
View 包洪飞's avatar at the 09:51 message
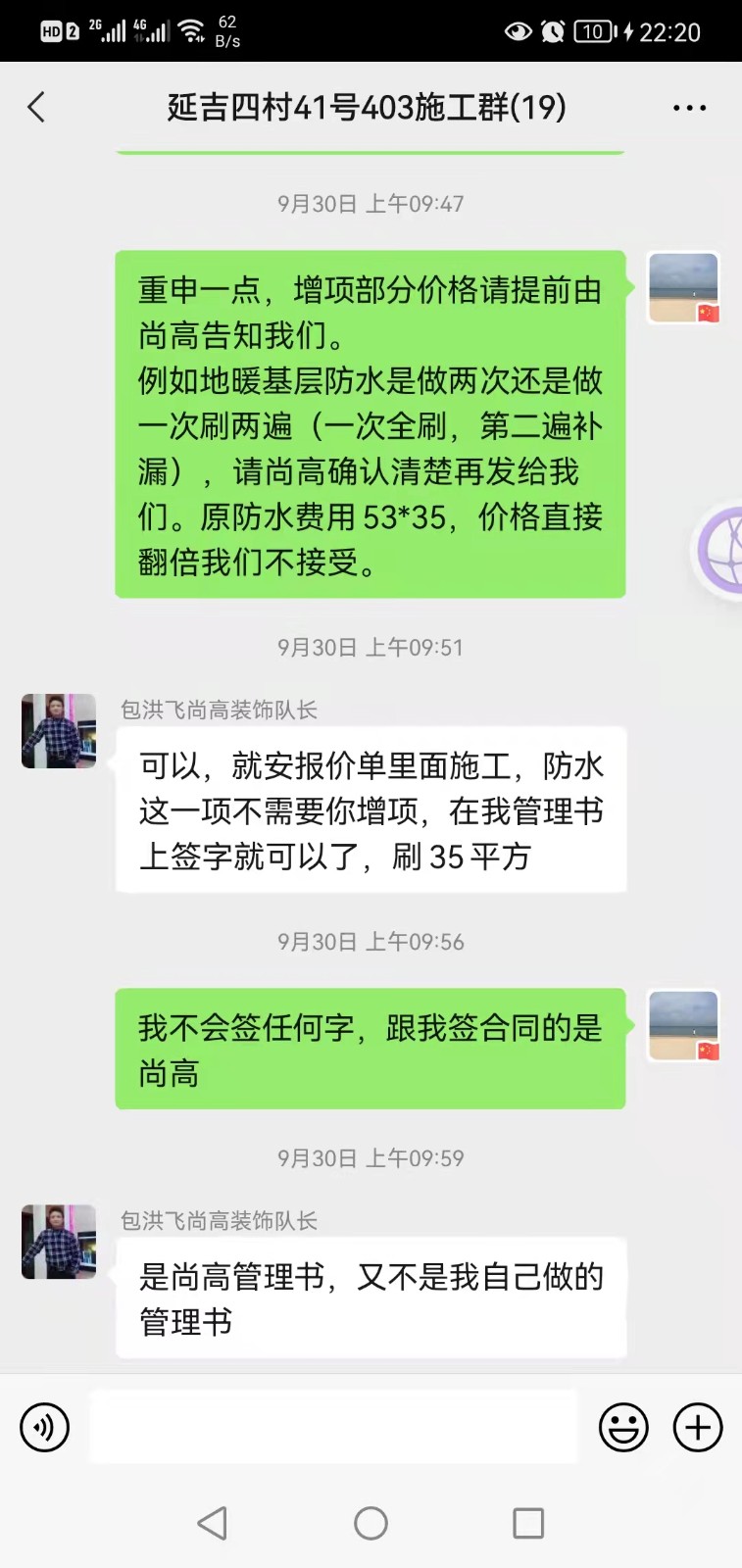(x=59, y=731)
